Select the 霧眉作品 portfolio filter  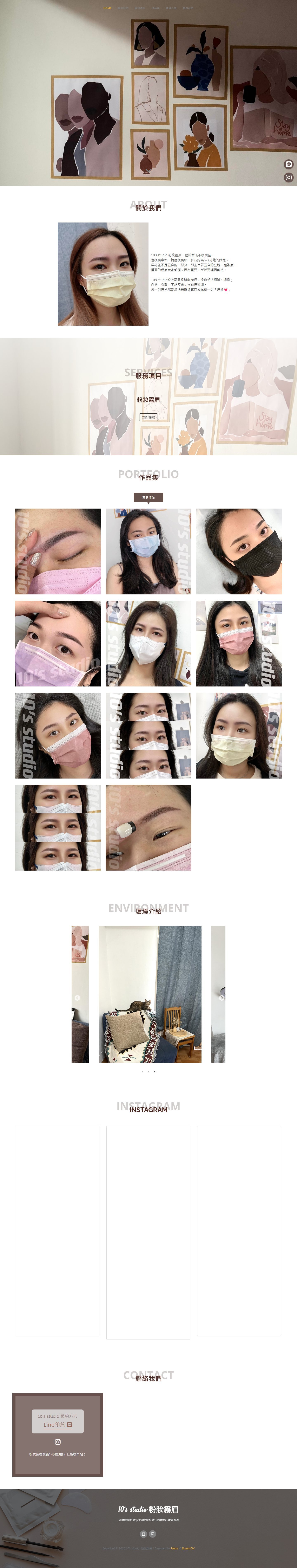148,497
